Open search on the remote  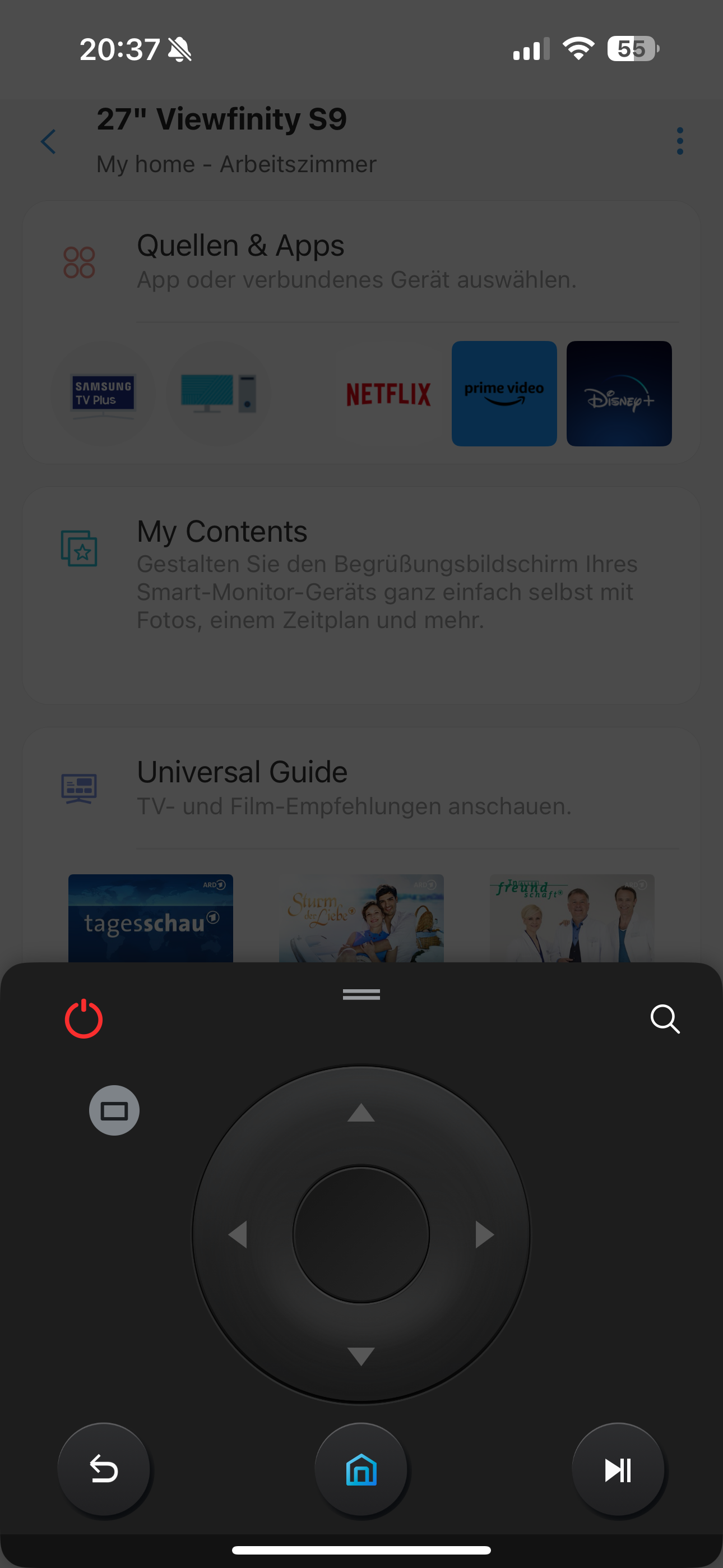(665, 1018)
